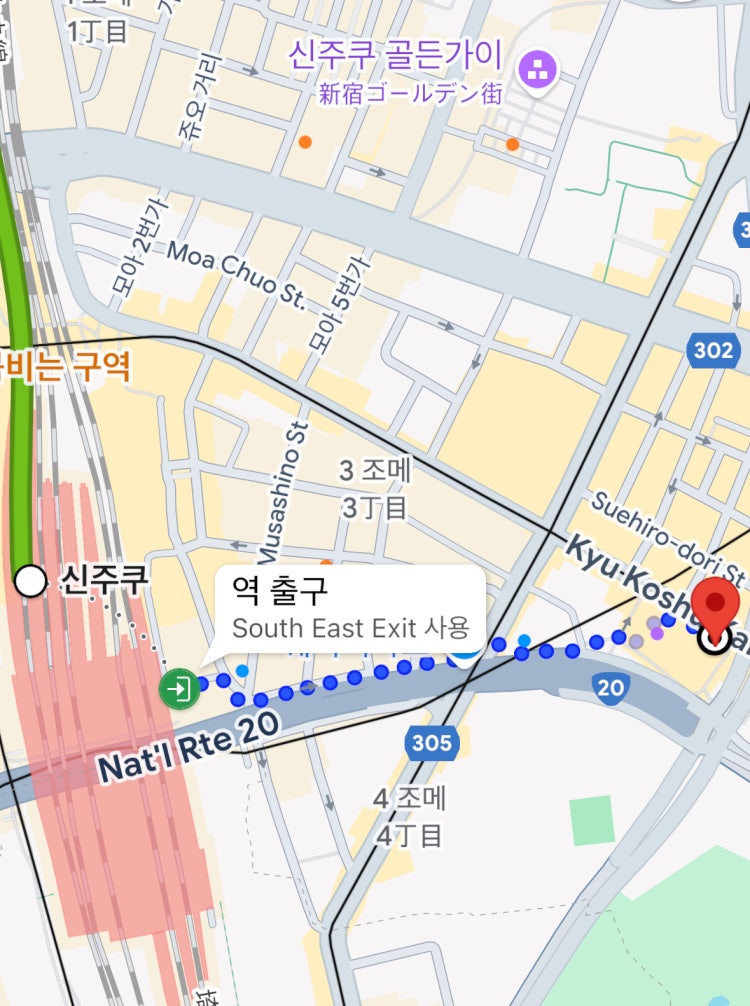Screen dimensions: 750x1006
Task: Tap the green station exit icon
Action: pyautogui.click(x=179, y=688)
